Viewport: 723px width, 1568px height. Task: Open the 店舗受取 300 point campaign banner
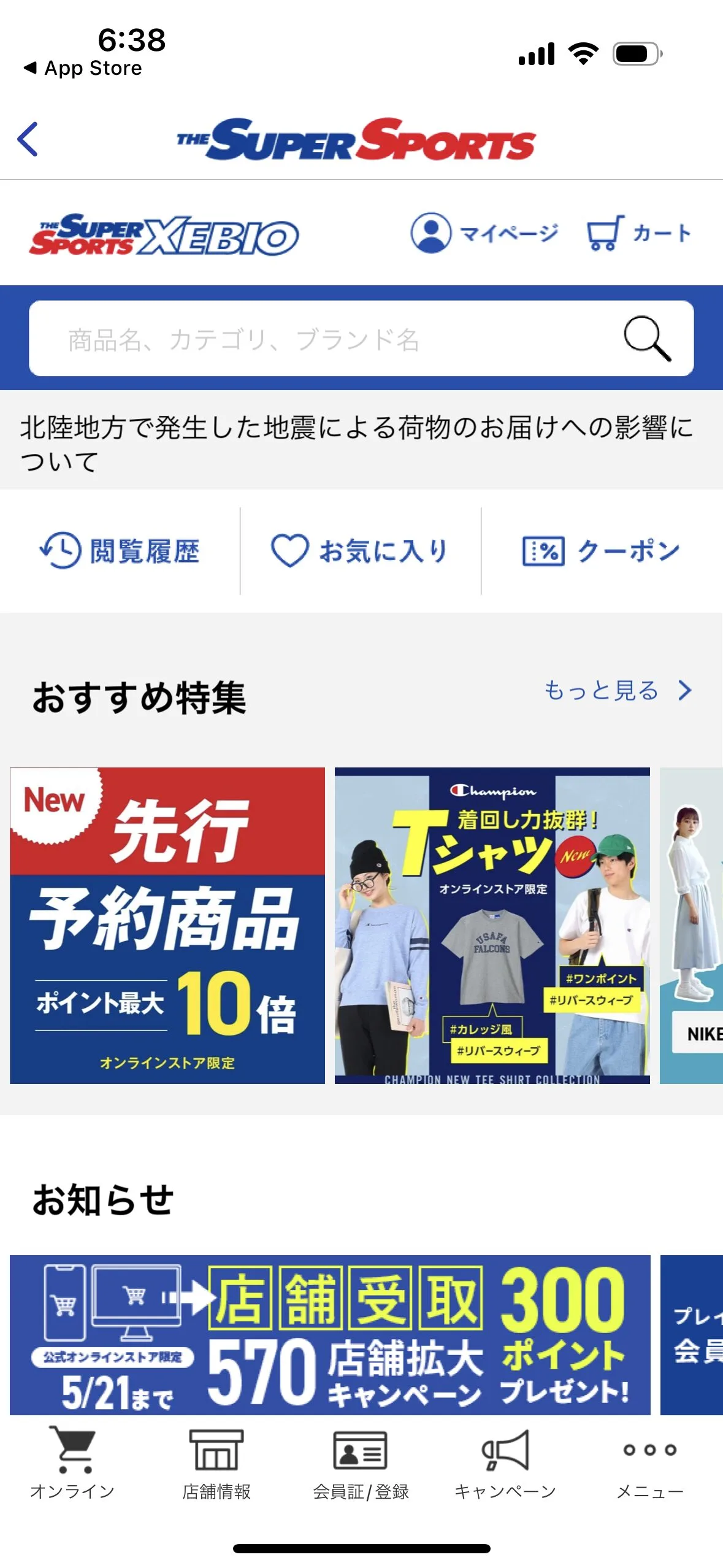[x=330, y=1335]
